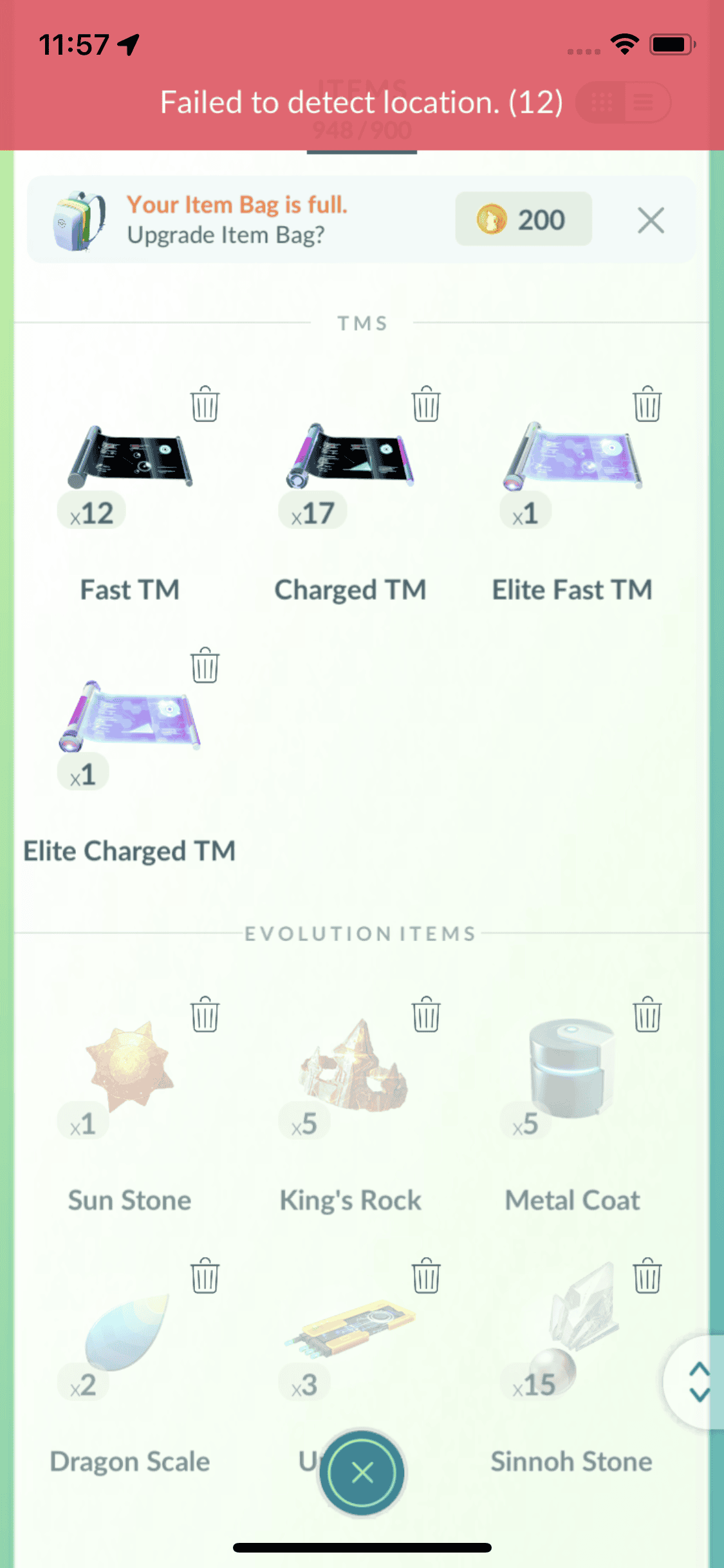724x1568 pixels.
Task: Trash the Dragon Scale item
Action: 205,1276
